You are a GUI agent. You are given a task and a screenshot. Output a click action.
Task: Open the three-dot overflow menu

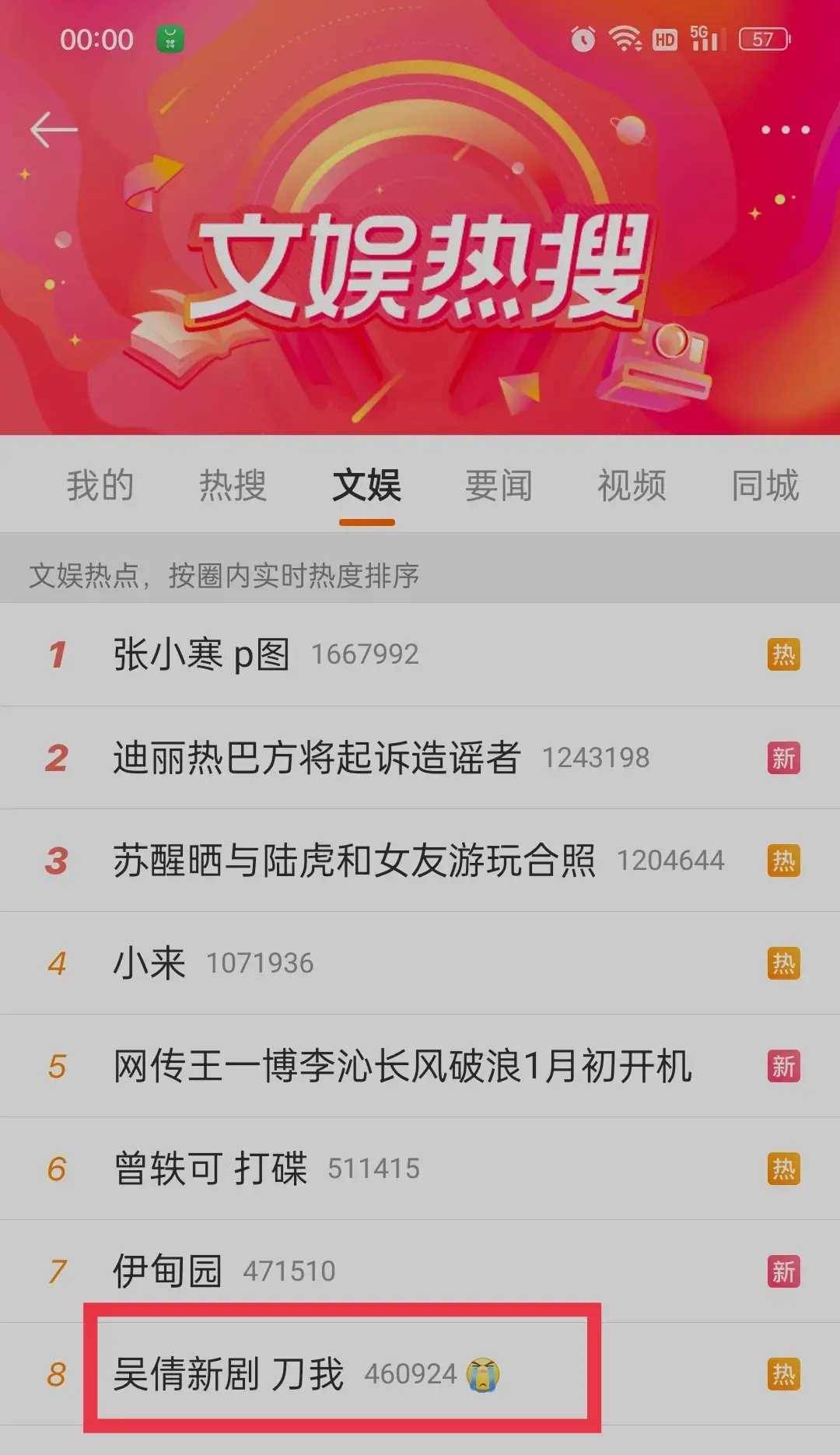coord(786,130)
